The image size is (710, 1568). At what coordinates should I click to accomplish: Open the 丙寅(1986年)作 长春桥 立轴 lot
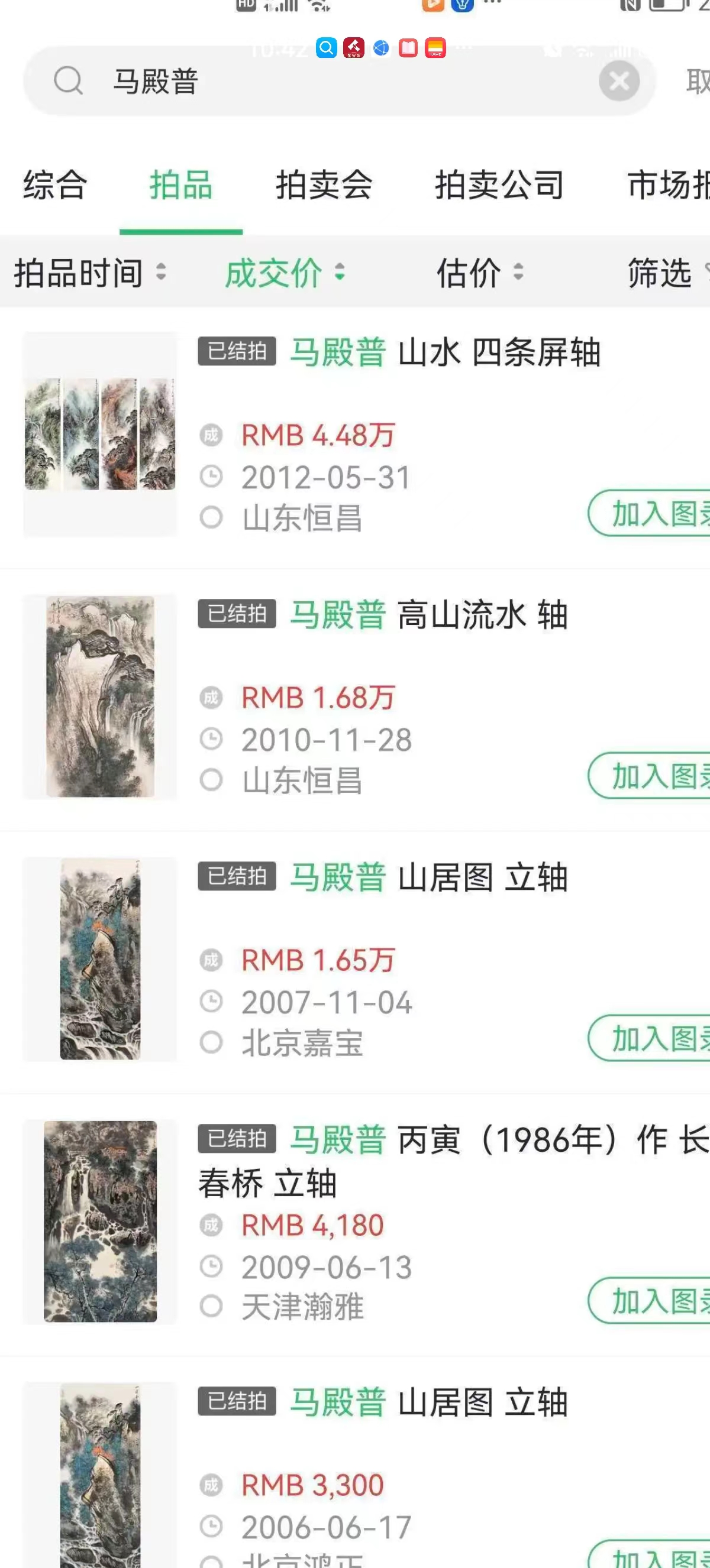coord(451,1159)
